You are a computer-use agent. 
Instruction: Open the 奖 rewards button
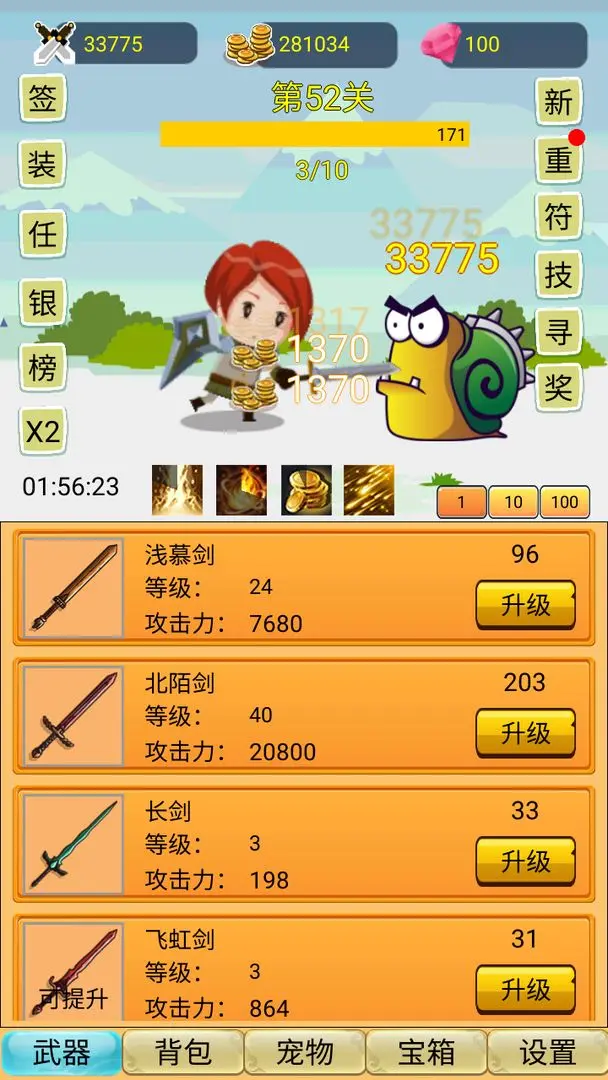tap(558, 386)
